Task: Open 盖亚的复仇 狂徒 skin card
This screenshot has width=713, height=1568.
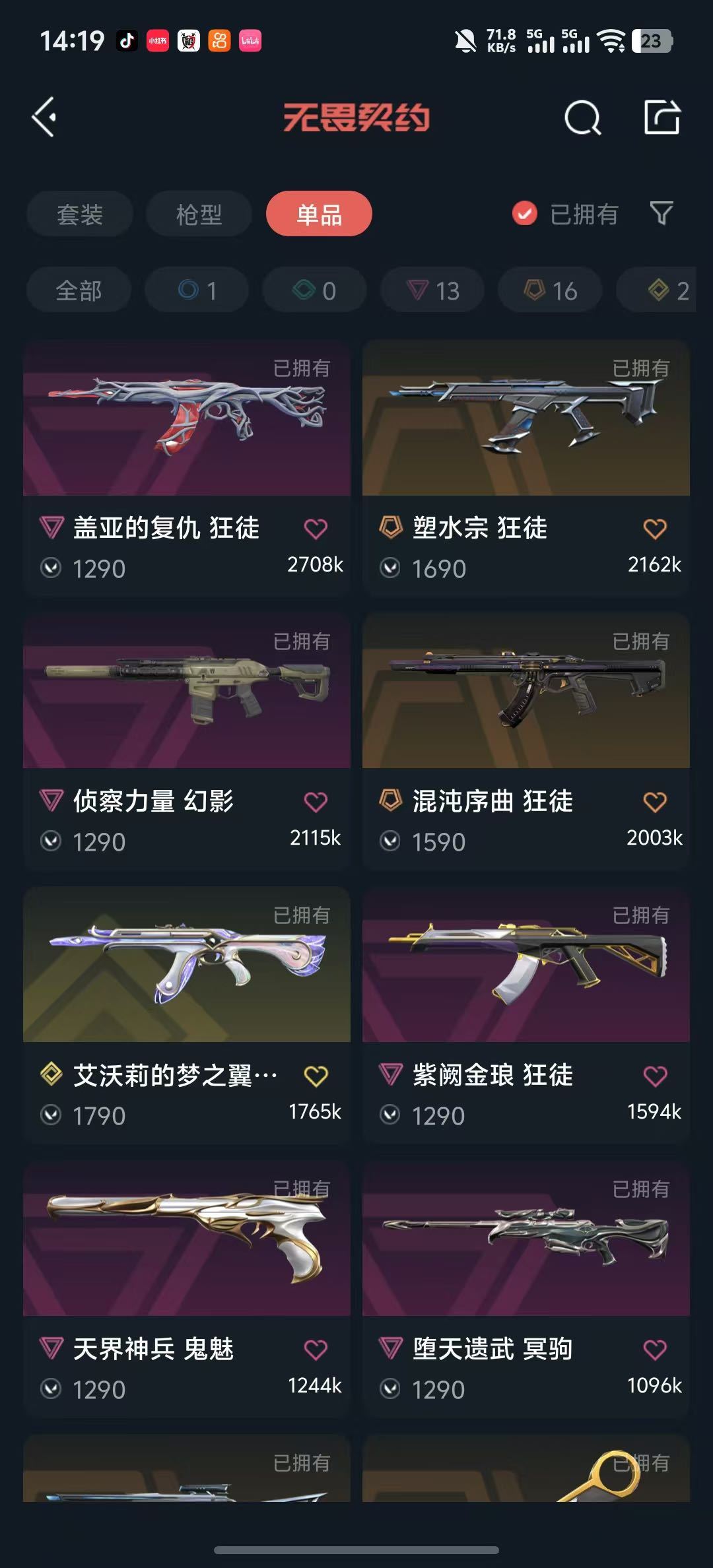Action: click(186, 418)
